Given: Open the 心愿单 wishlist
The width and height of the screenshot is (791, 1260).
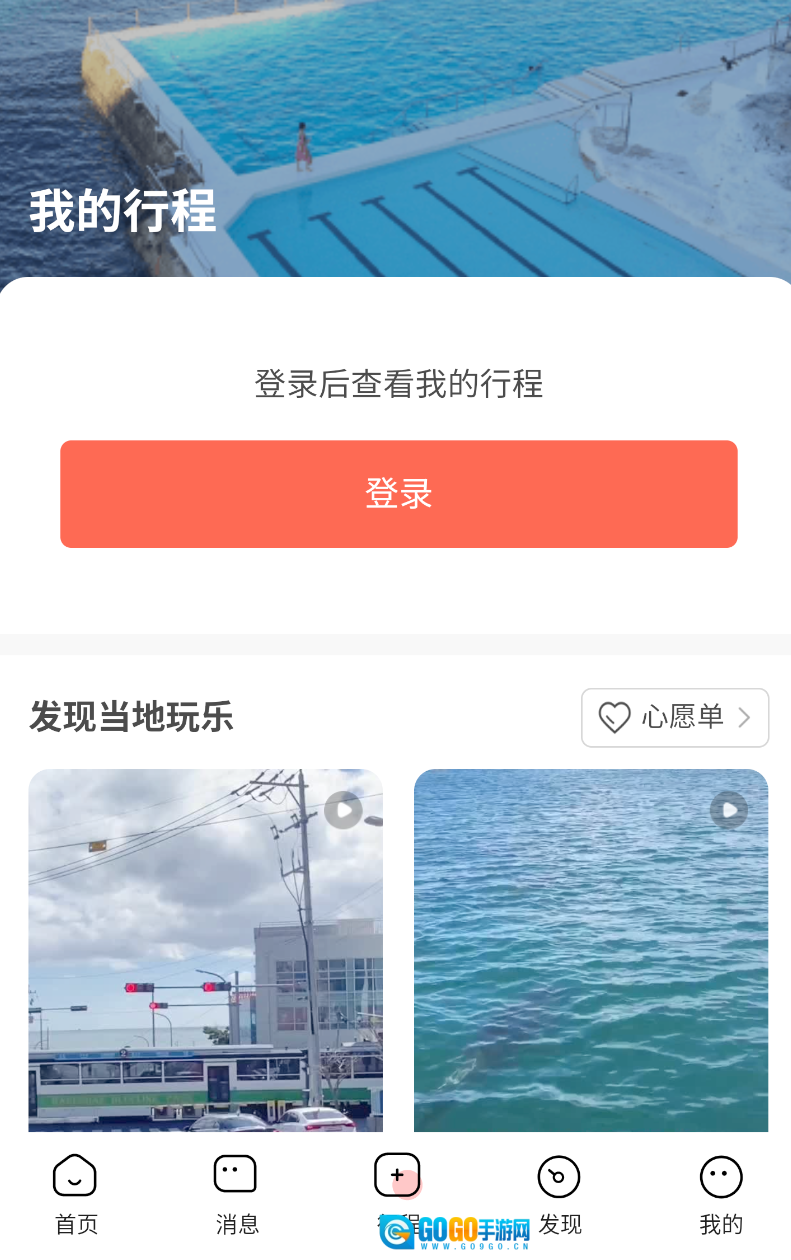Looking at the screenshot, I should pyautogui.click(x=675, y=717).
